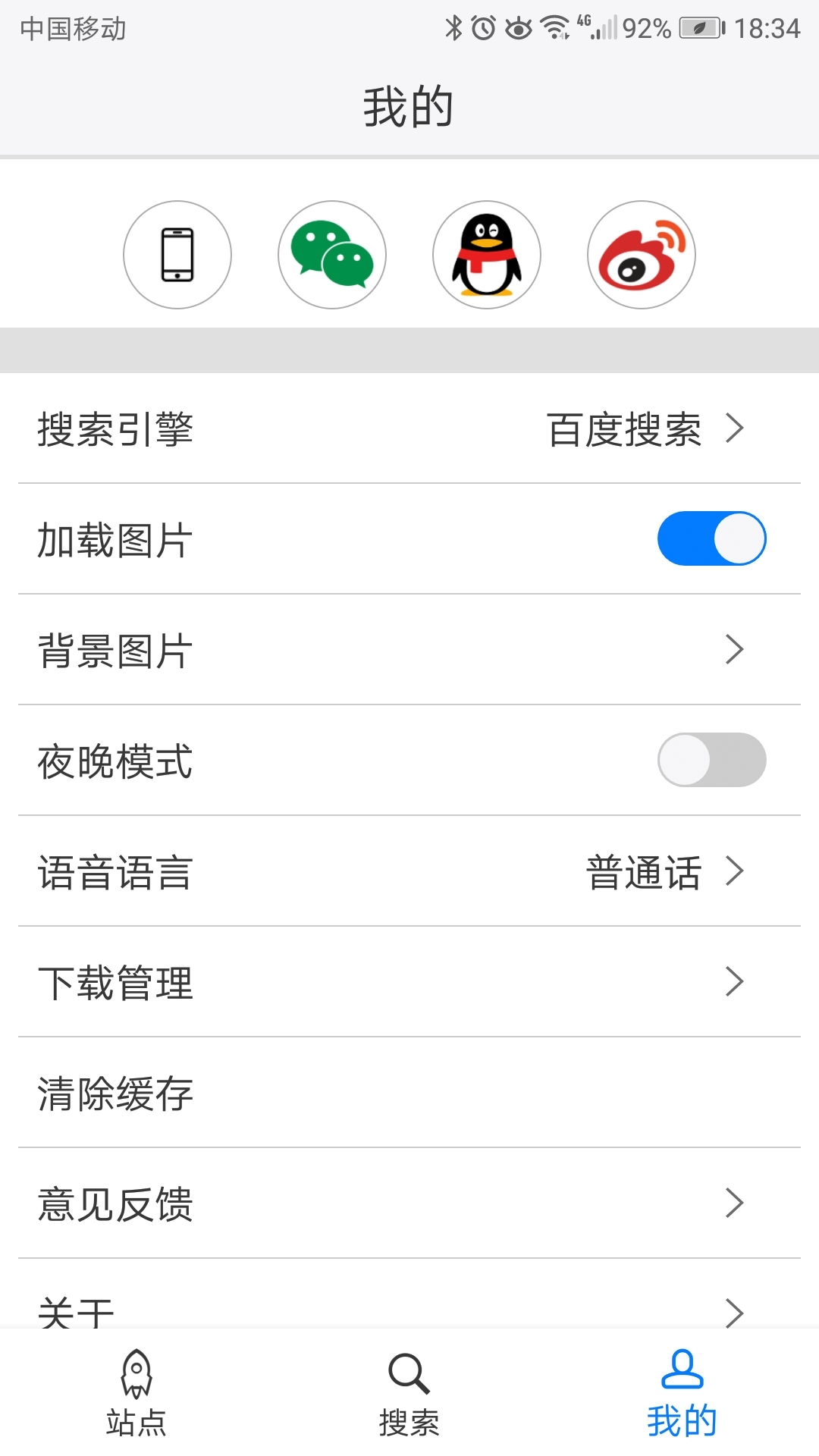Log in with QQ penguin icon
The image size is (819, 1456).
click(x=487, y=255)
